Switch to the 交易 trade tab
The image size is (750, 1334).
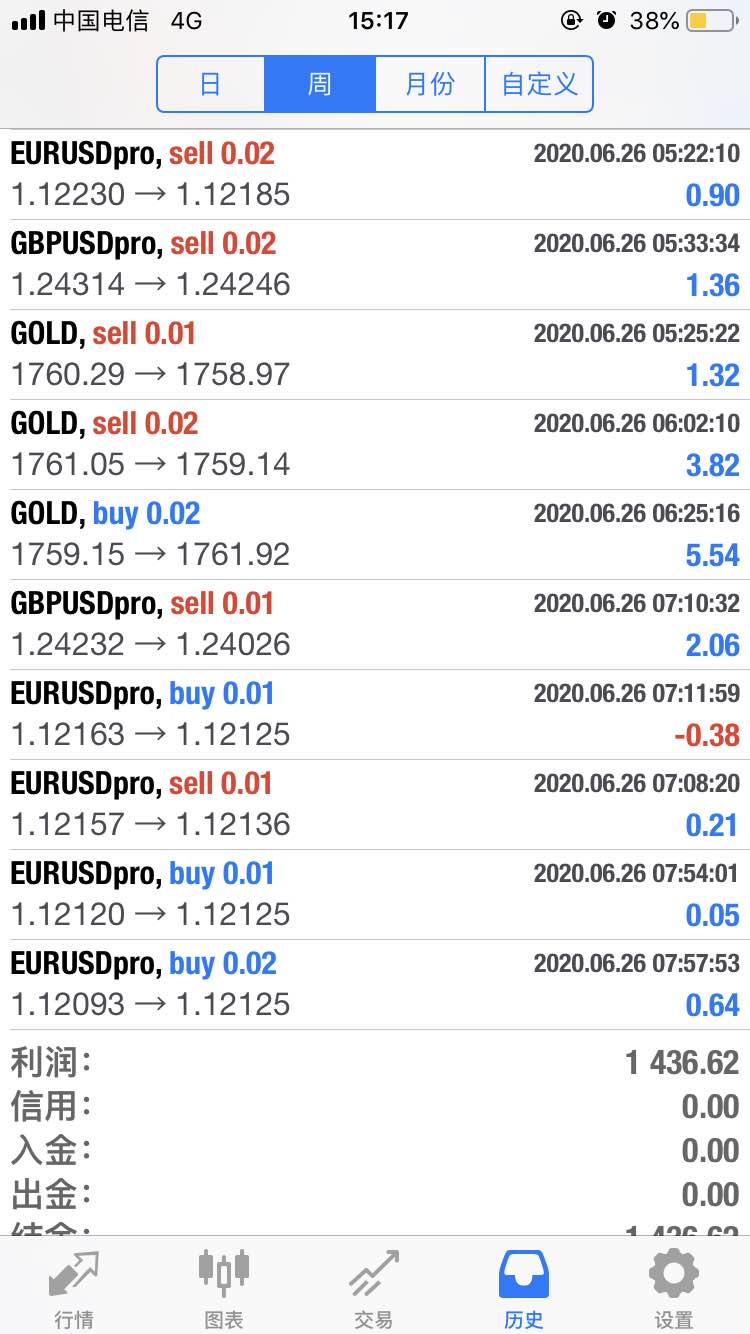pyautogui.click(x=374, y=1288)
